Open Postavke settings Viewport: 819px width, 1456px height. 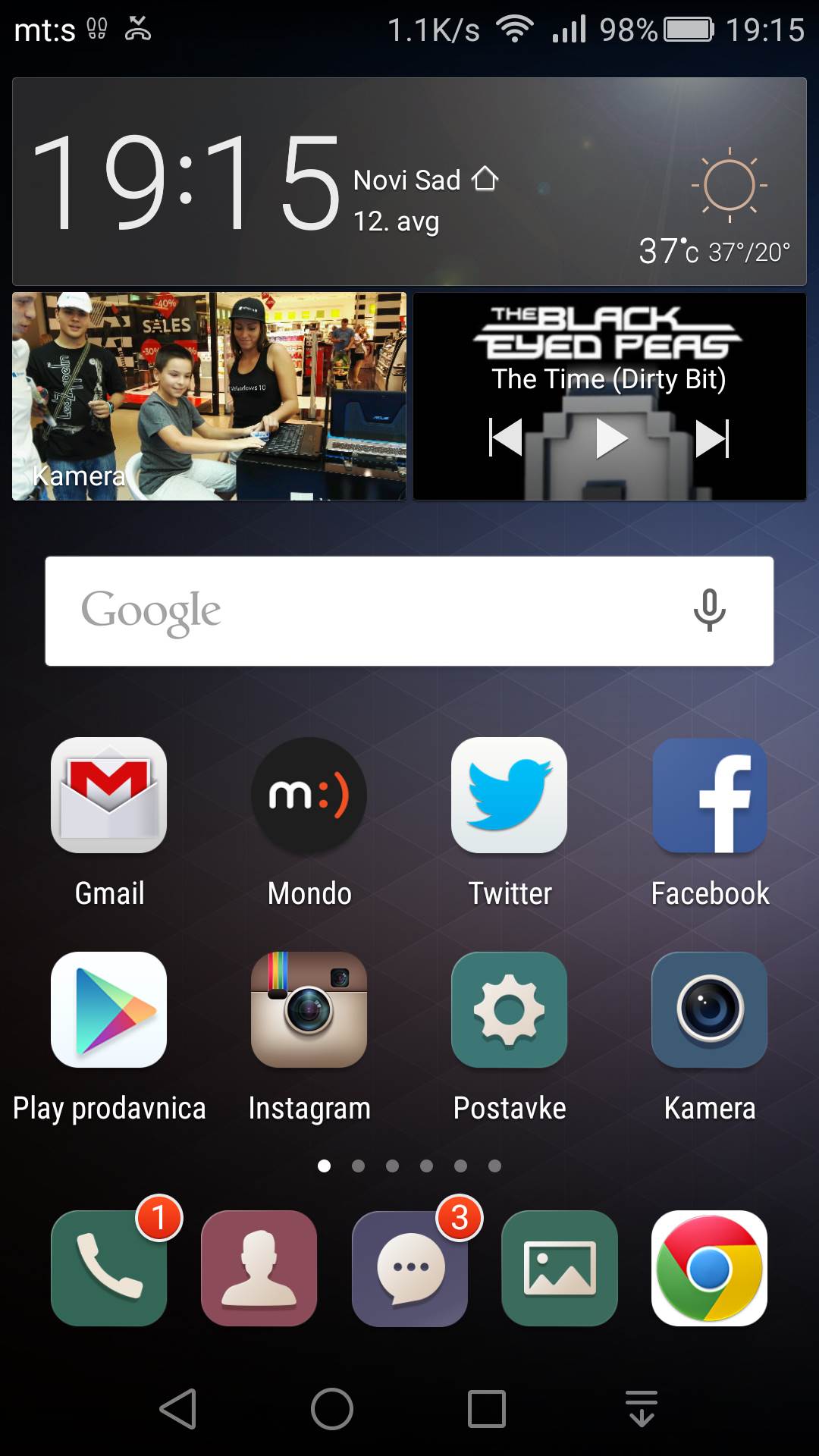509,1010
